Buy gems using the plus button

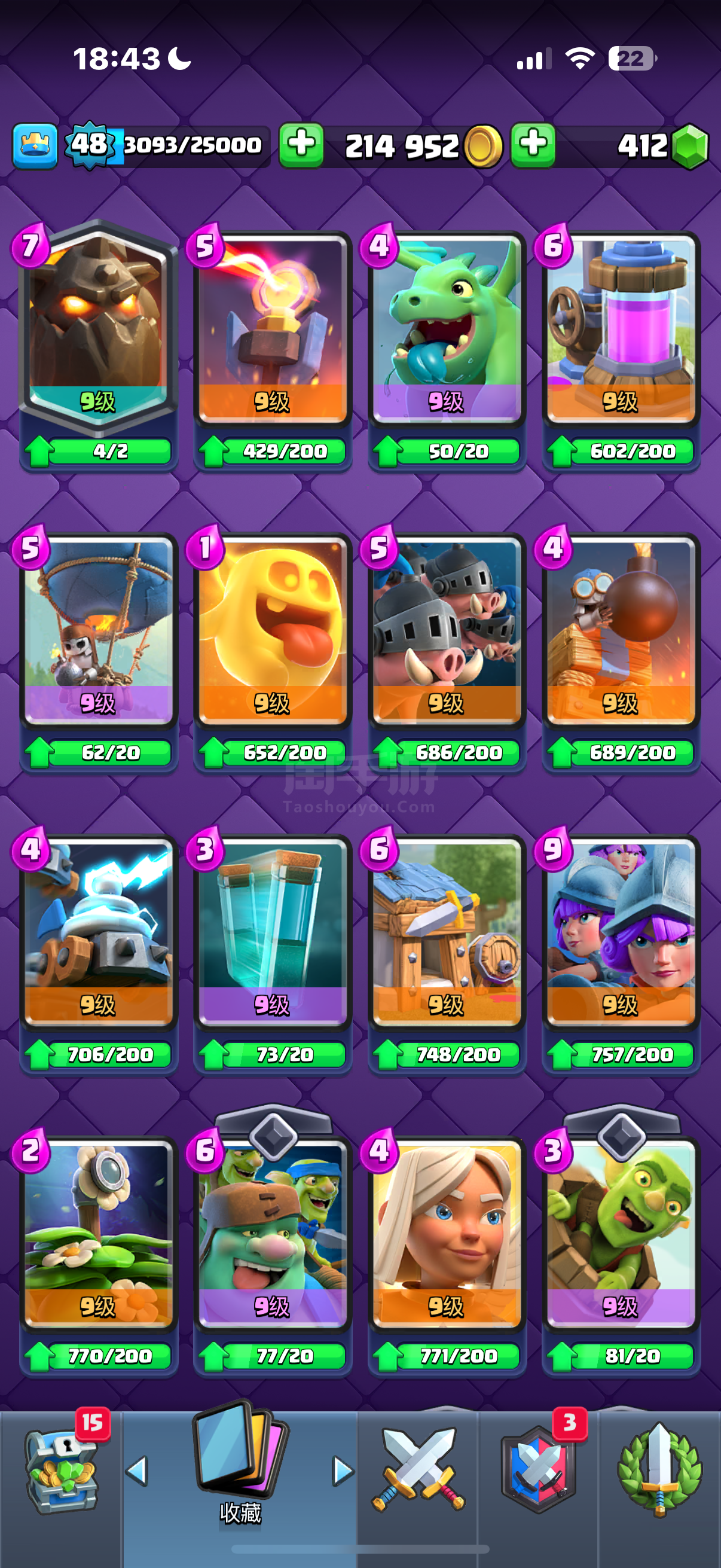[533, 145]
